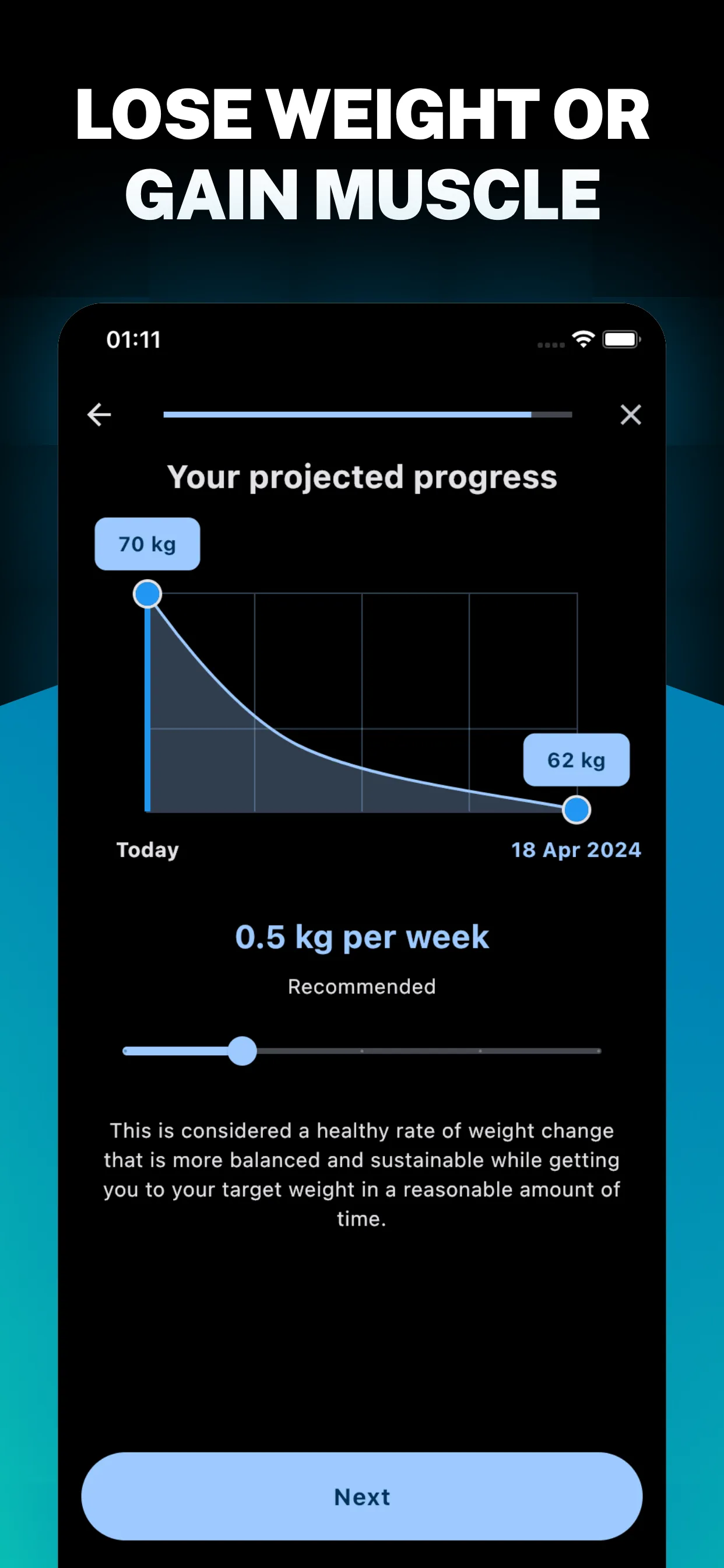Tap the middle detent on the rate slider
The height and width of the screenshot is (1568, 724).
coord(362,1051)
